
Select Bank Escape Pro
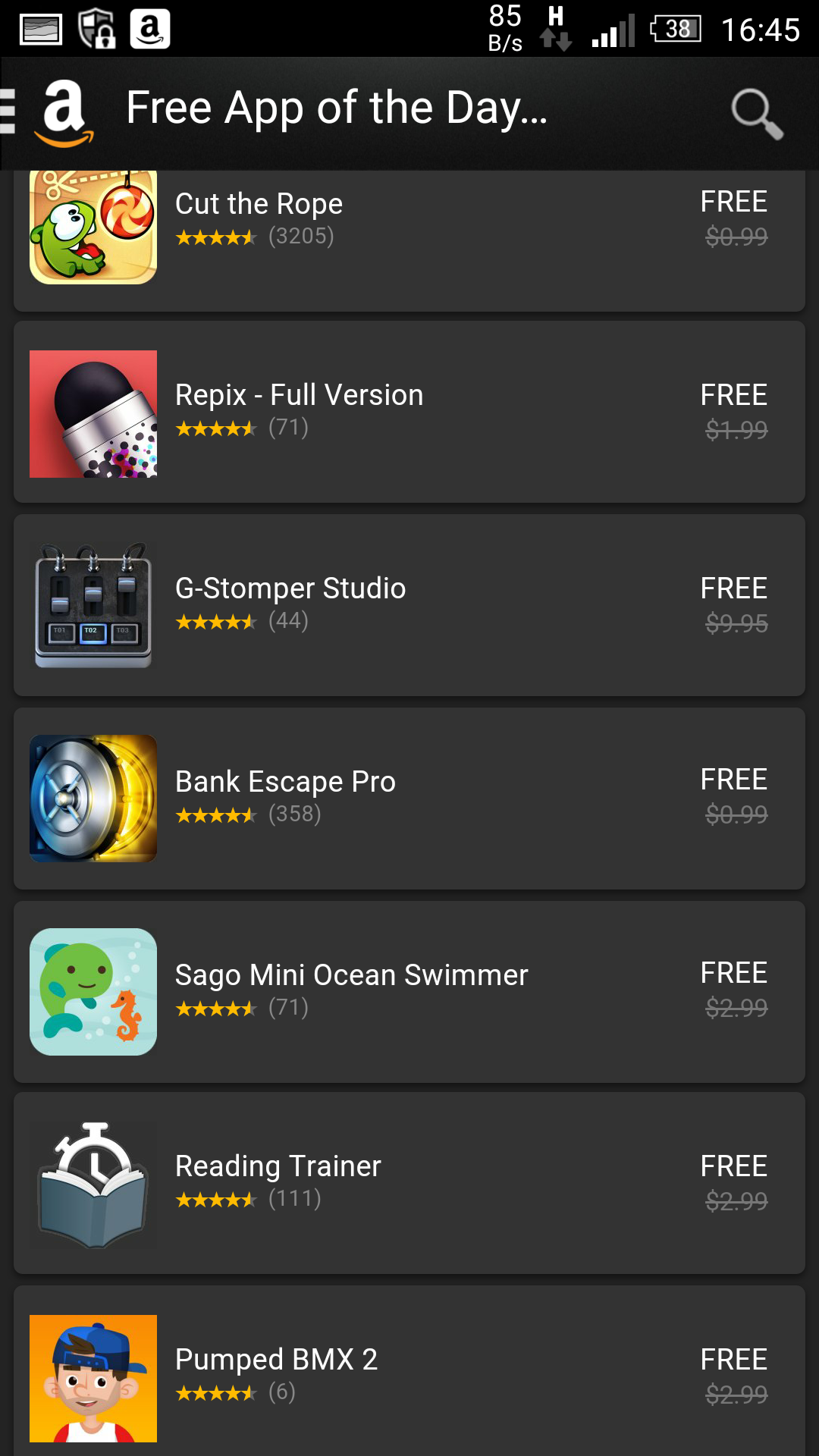[409, 799]
